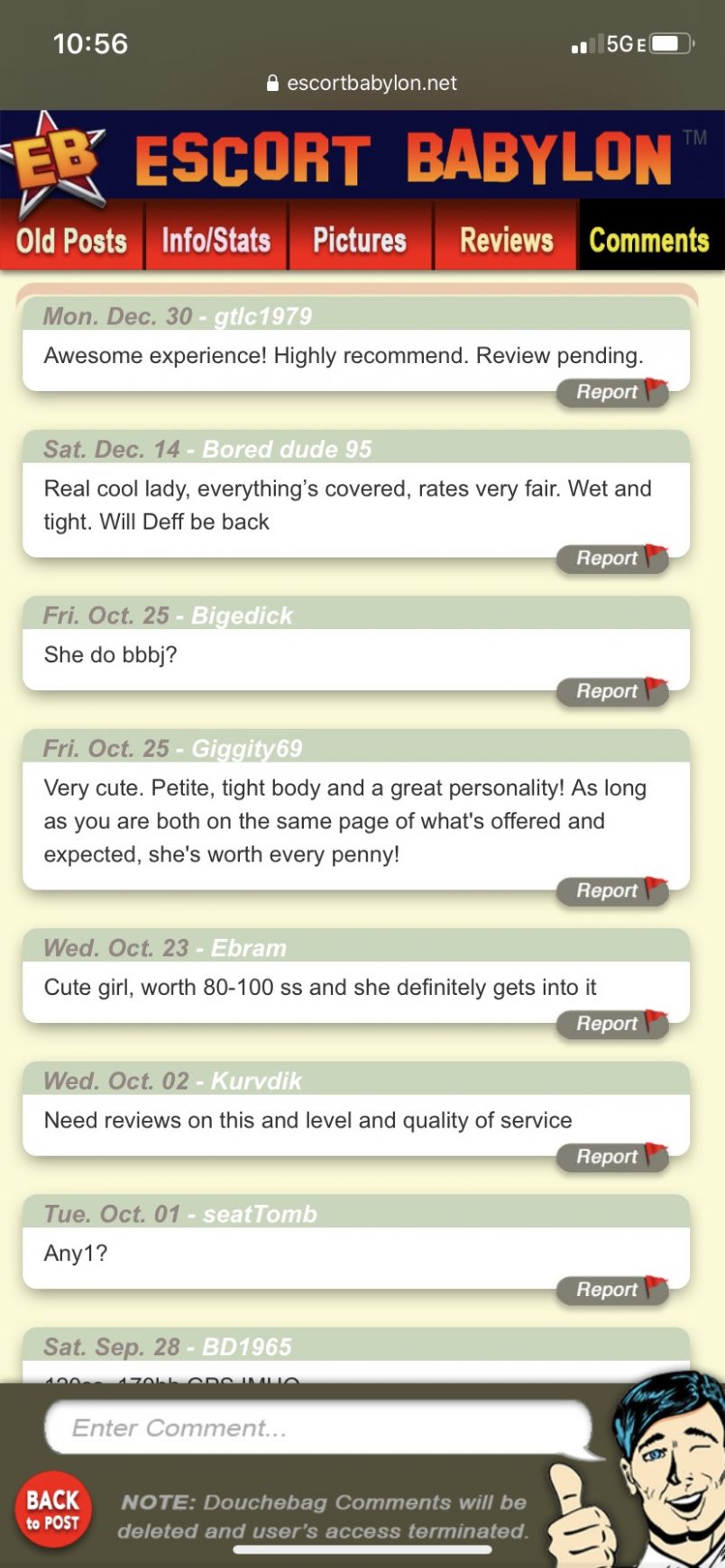The image size is (725, 1568).
Task: Report the Giggity69 comment
Action: (x=612, y=891)
